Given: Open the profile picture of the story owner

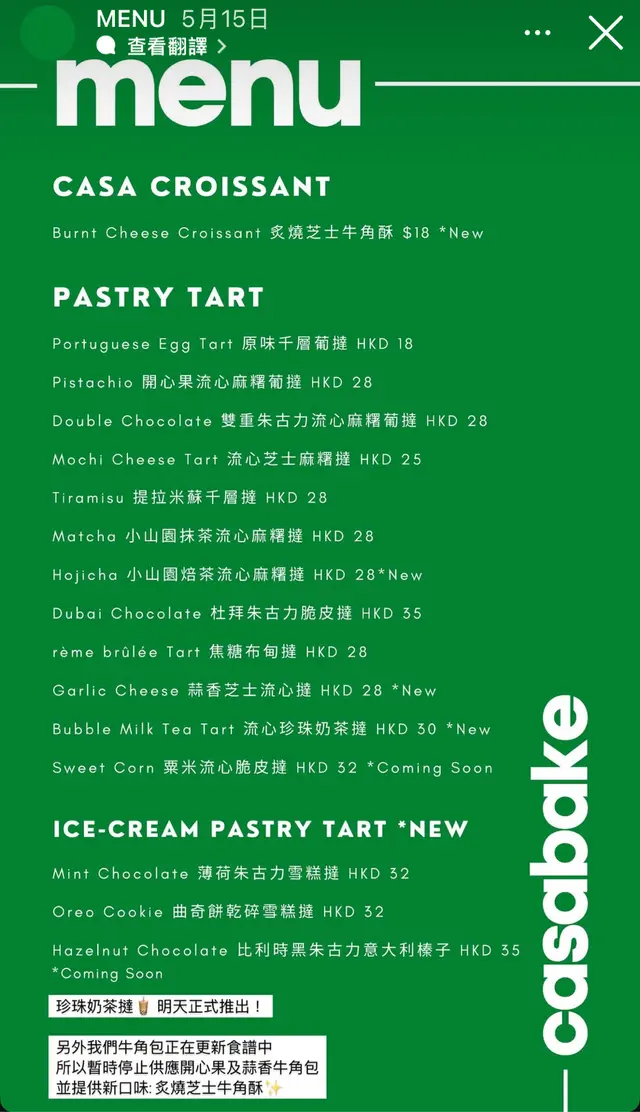Looking at the screenshot, I should pyautogui.click(x=47, y=33).
